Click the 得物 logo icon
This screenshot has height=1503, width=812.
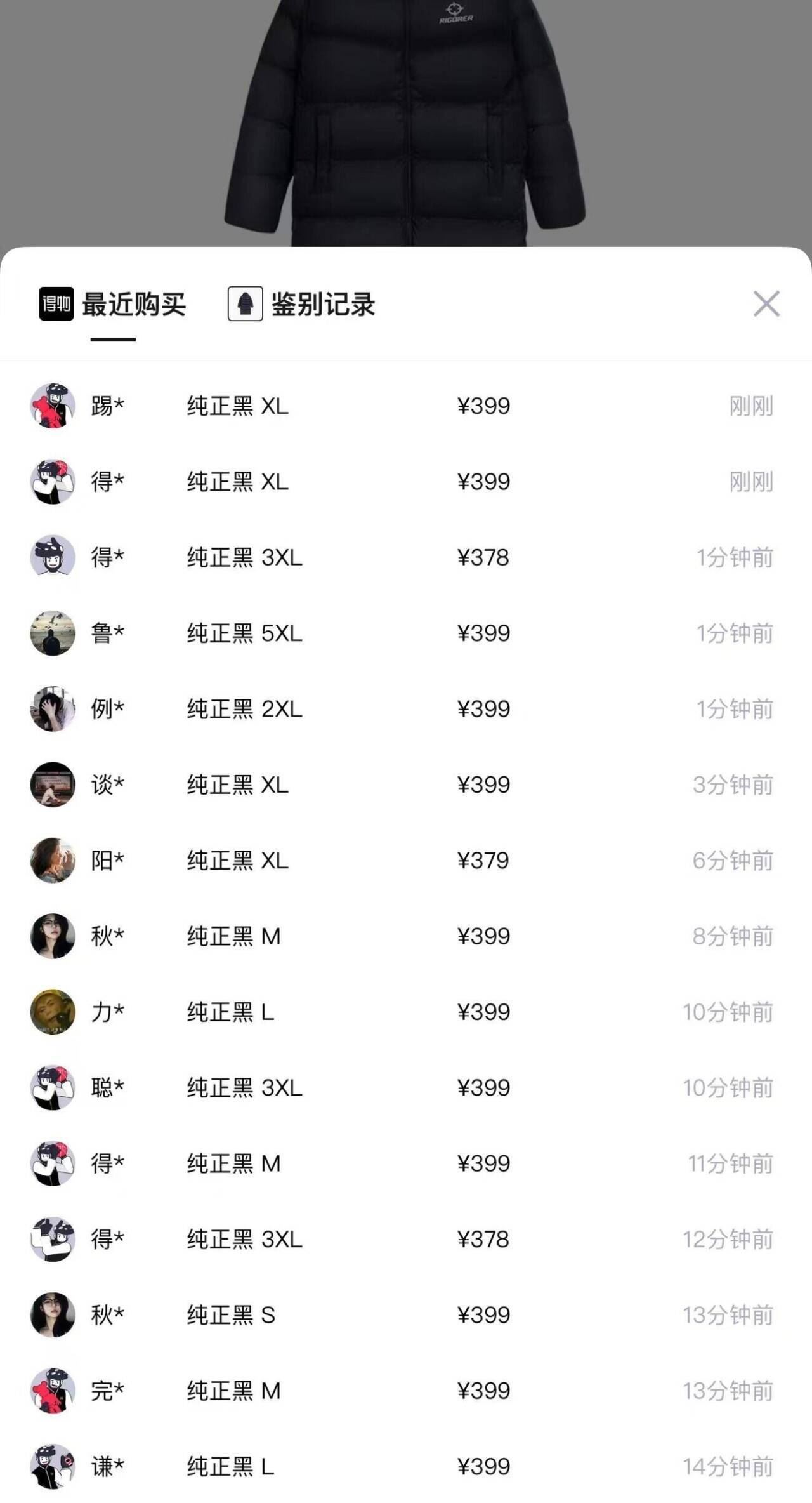(x=56, y=303)
